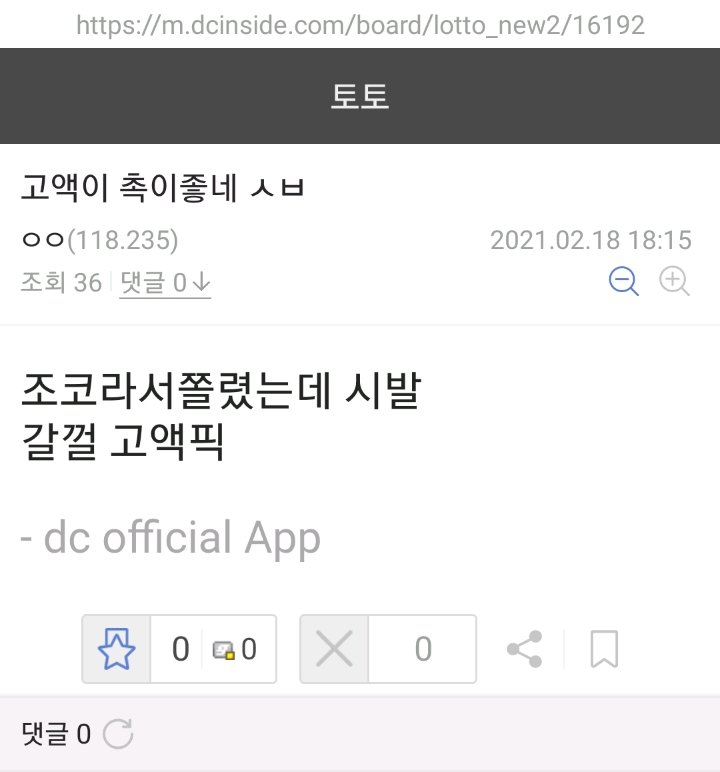Recommend this post with the star button
720x772 pixels.
coord(116,650)
